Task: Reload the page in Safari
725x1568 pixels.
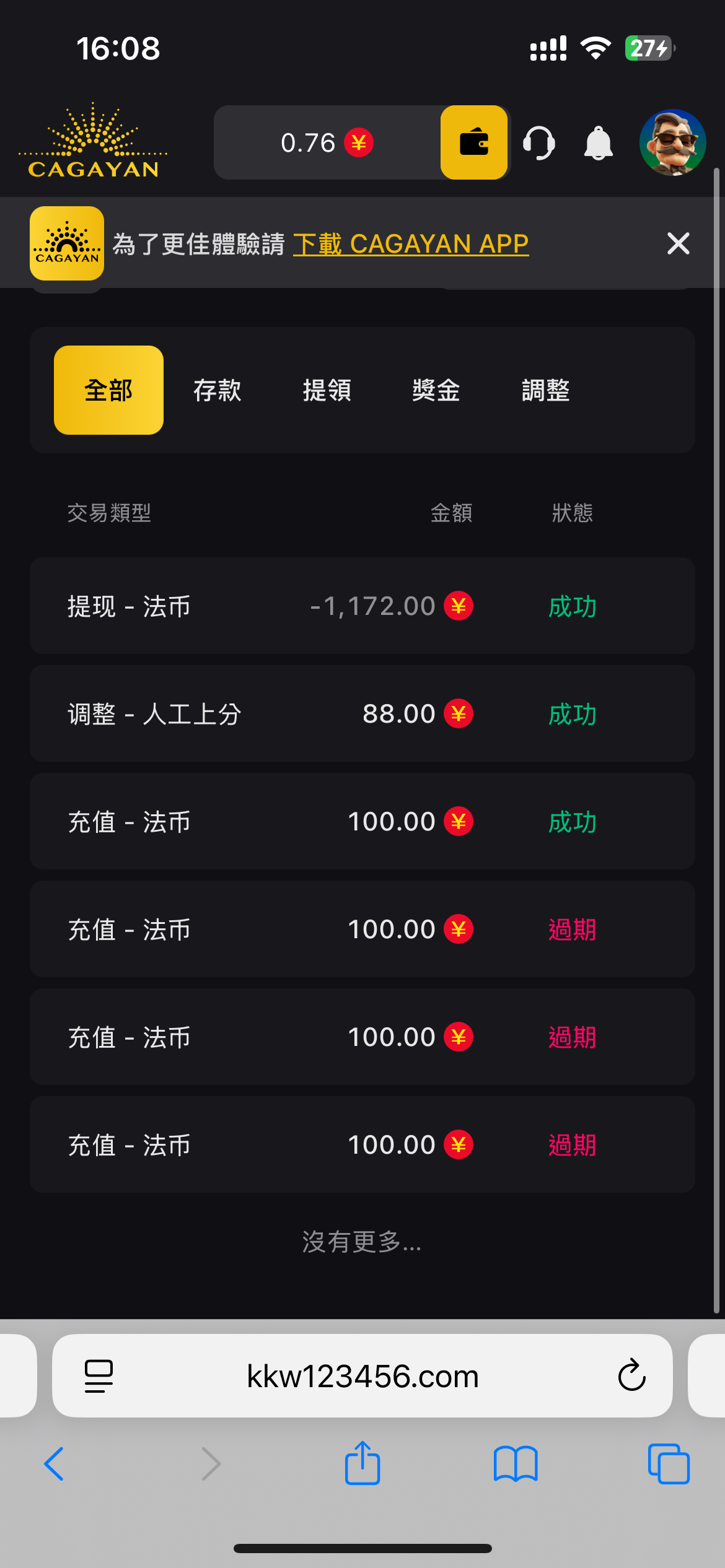Action: 631,1376
